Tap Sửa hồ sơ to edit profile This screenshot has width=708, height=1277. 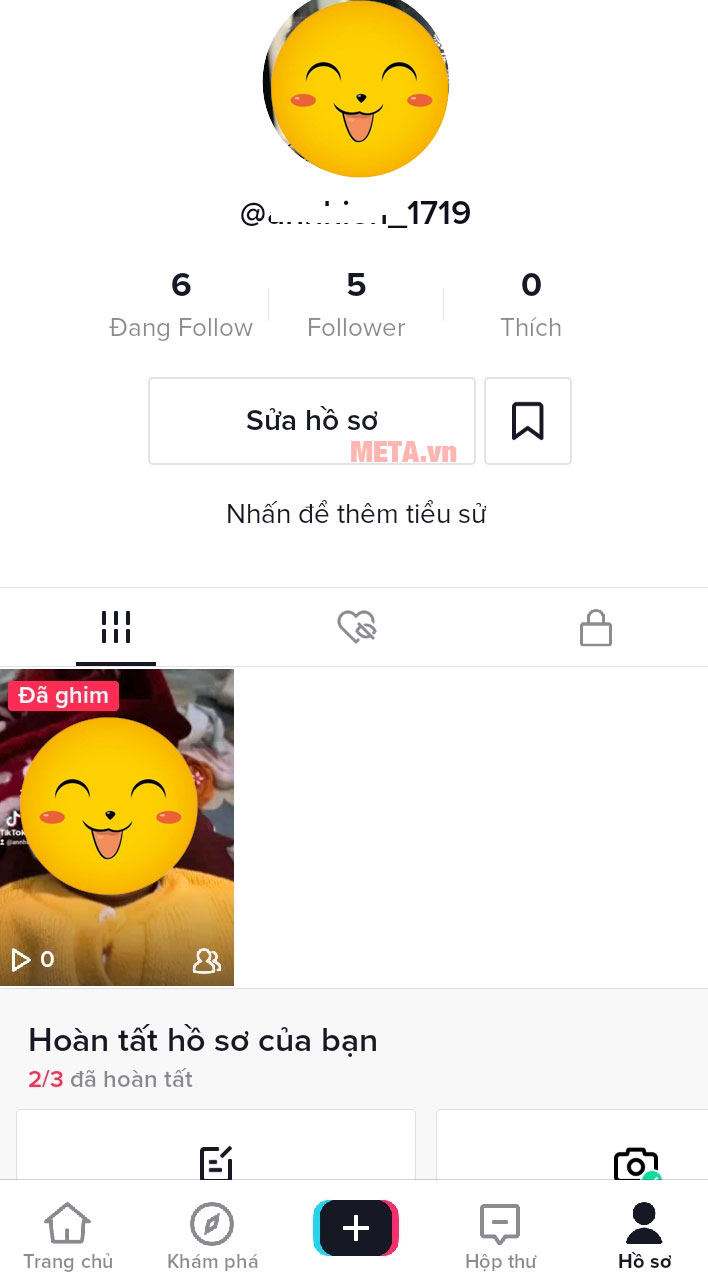click(311, 421)
